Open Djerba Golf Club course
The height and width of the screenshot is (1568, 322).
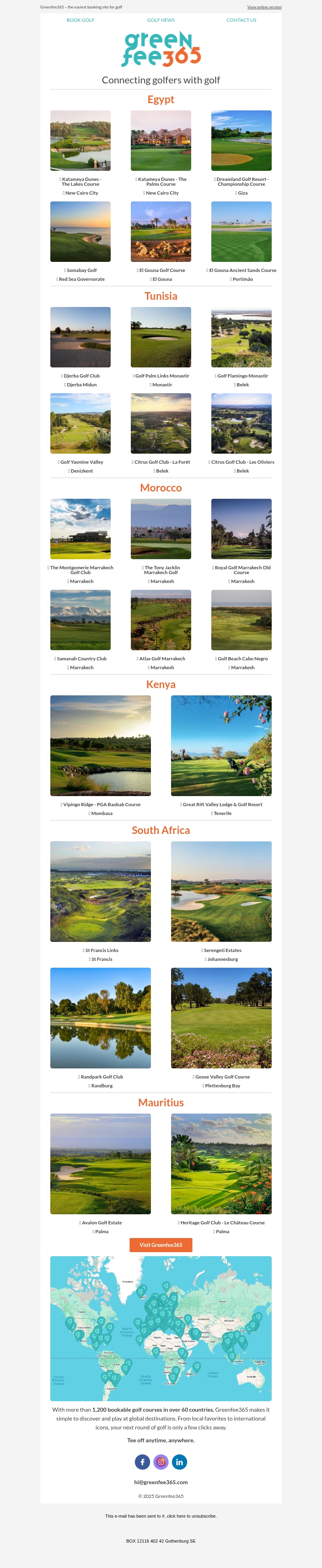coord(80,337)
